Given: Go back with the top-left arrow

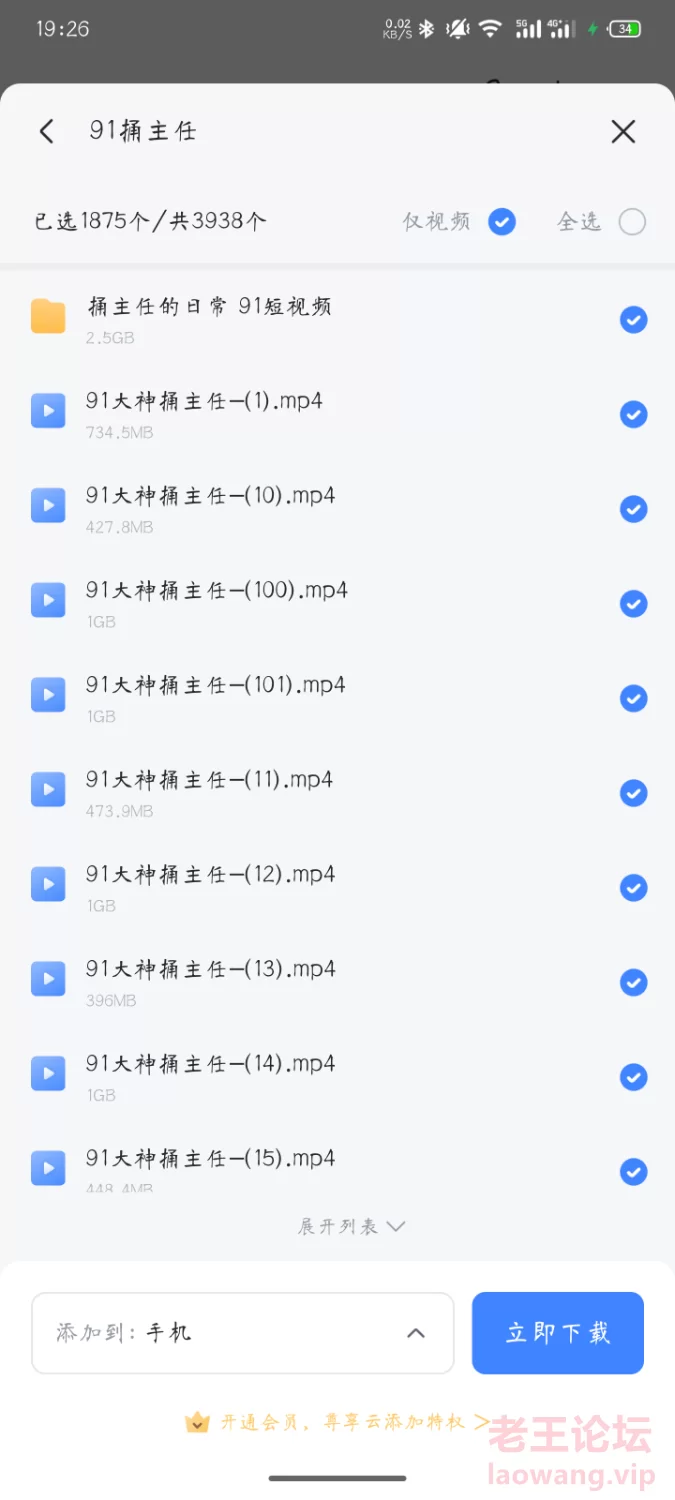Looking at the screenshot, I should point(46,131).
